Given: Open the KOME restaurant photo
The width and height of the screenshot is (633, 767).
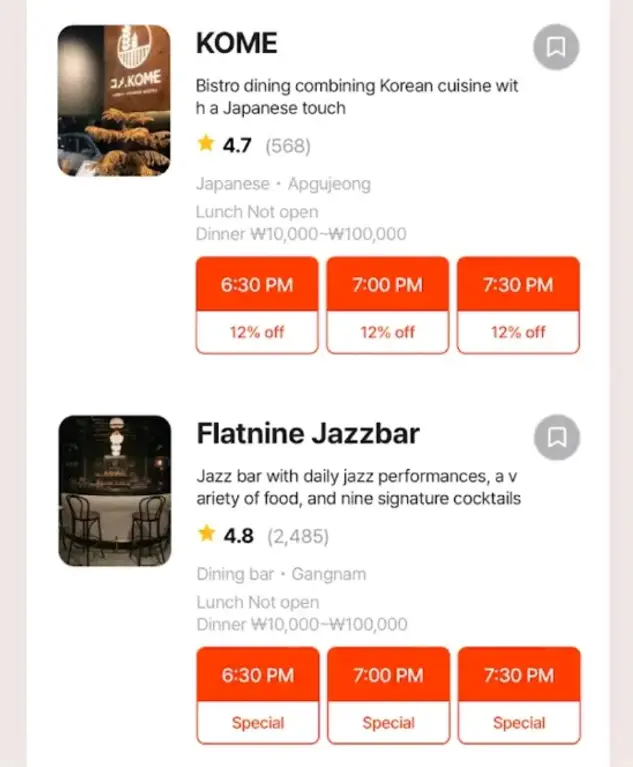Looking at the screenshot, I should [x=114, y=101].
